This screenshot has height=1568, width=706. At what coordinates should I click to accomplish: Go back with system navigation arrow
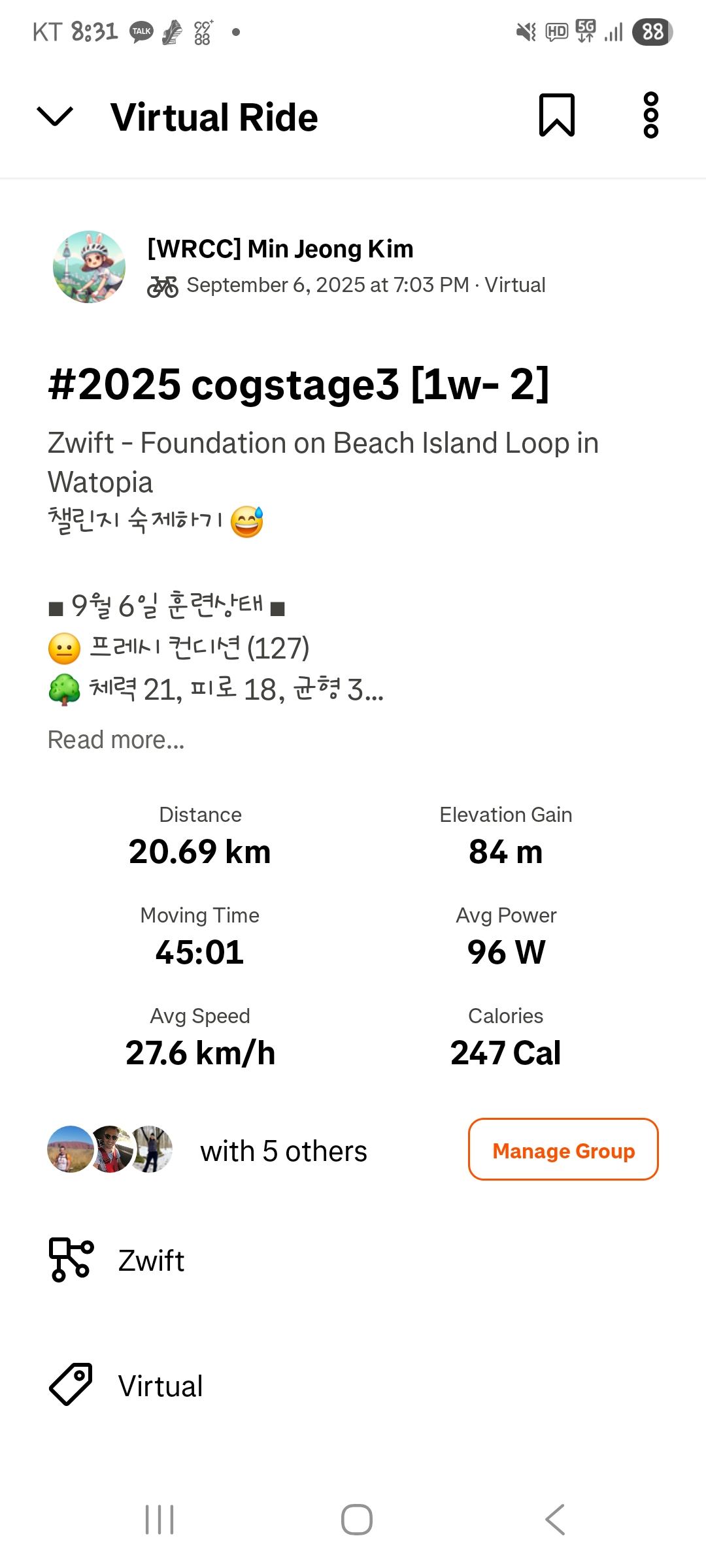[554, 1519]
